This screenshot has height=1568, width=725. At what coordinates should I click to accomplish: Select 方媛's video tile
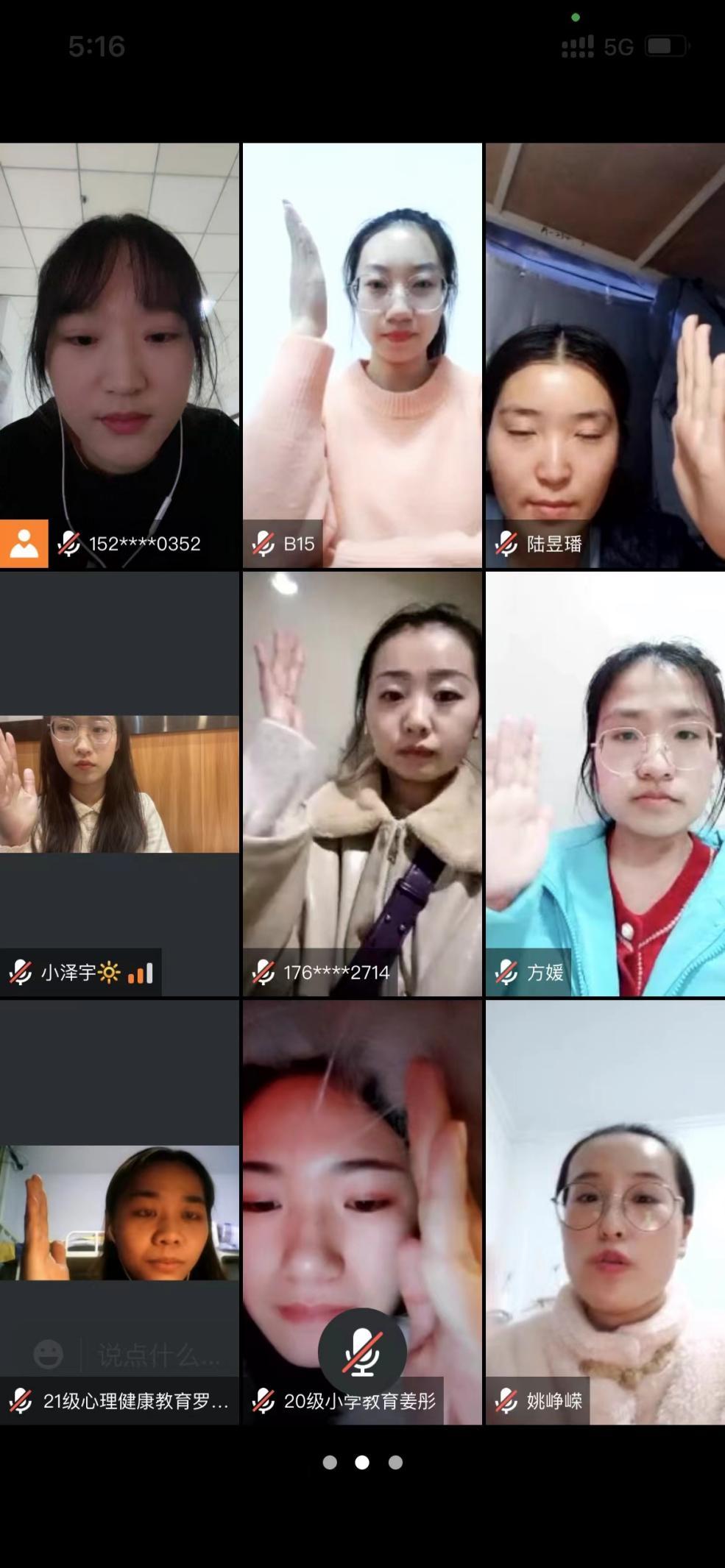(605, 784)
